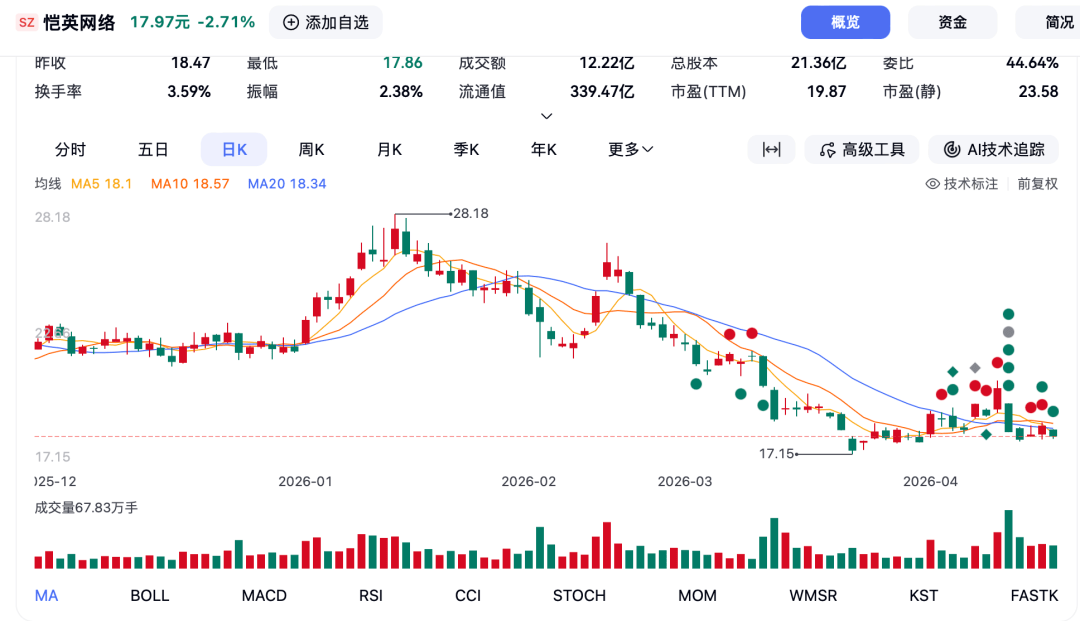Switch to the 概览 tab
This screenshot has height=621, width=1080.
pyautogui.click(x=845, y=22)
